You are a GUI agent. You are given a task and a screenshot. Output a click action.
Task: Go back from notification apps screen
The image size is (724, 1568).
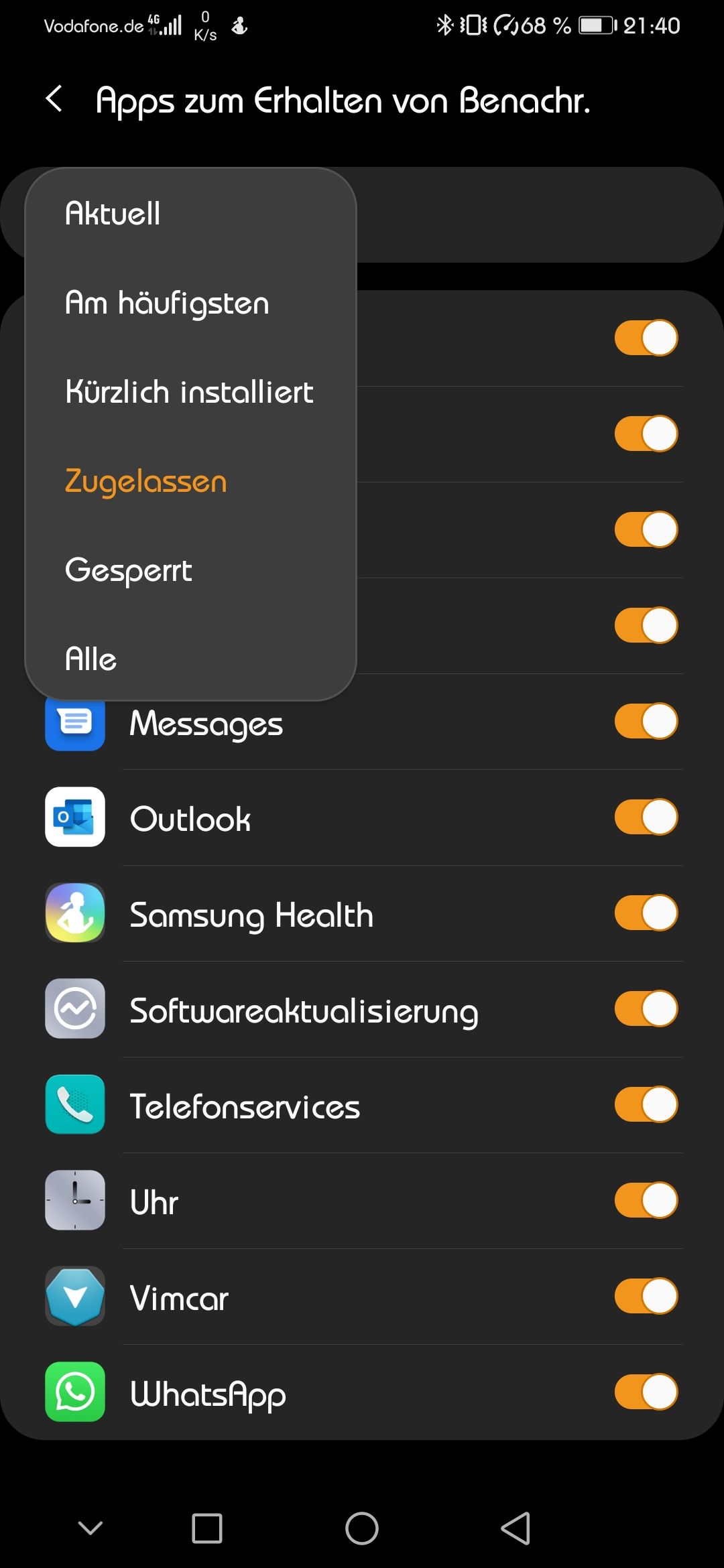54,99
